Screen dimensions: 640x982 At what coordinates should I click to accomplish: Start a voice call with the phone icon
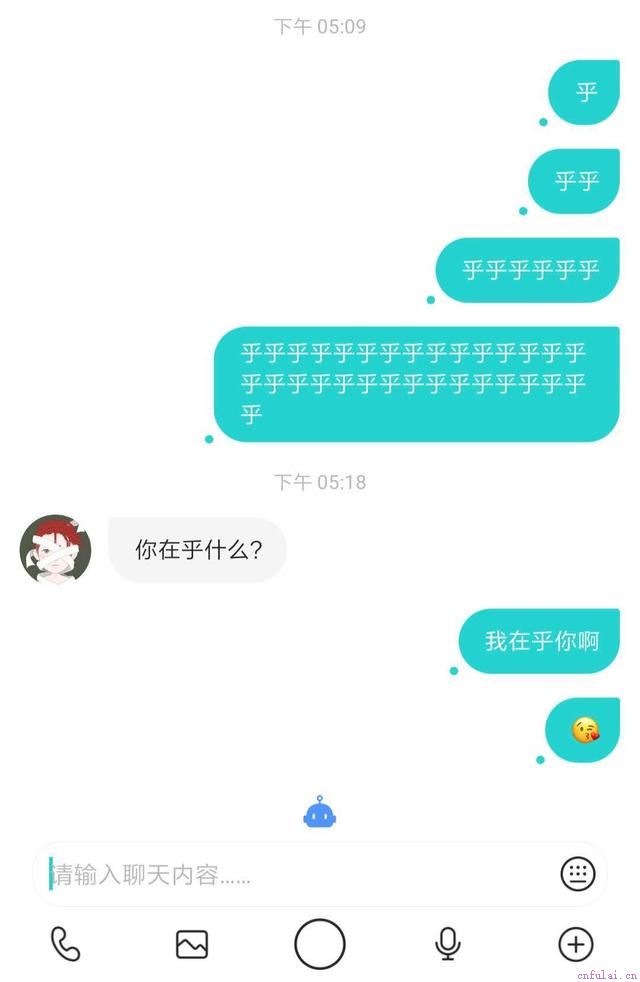65,944
